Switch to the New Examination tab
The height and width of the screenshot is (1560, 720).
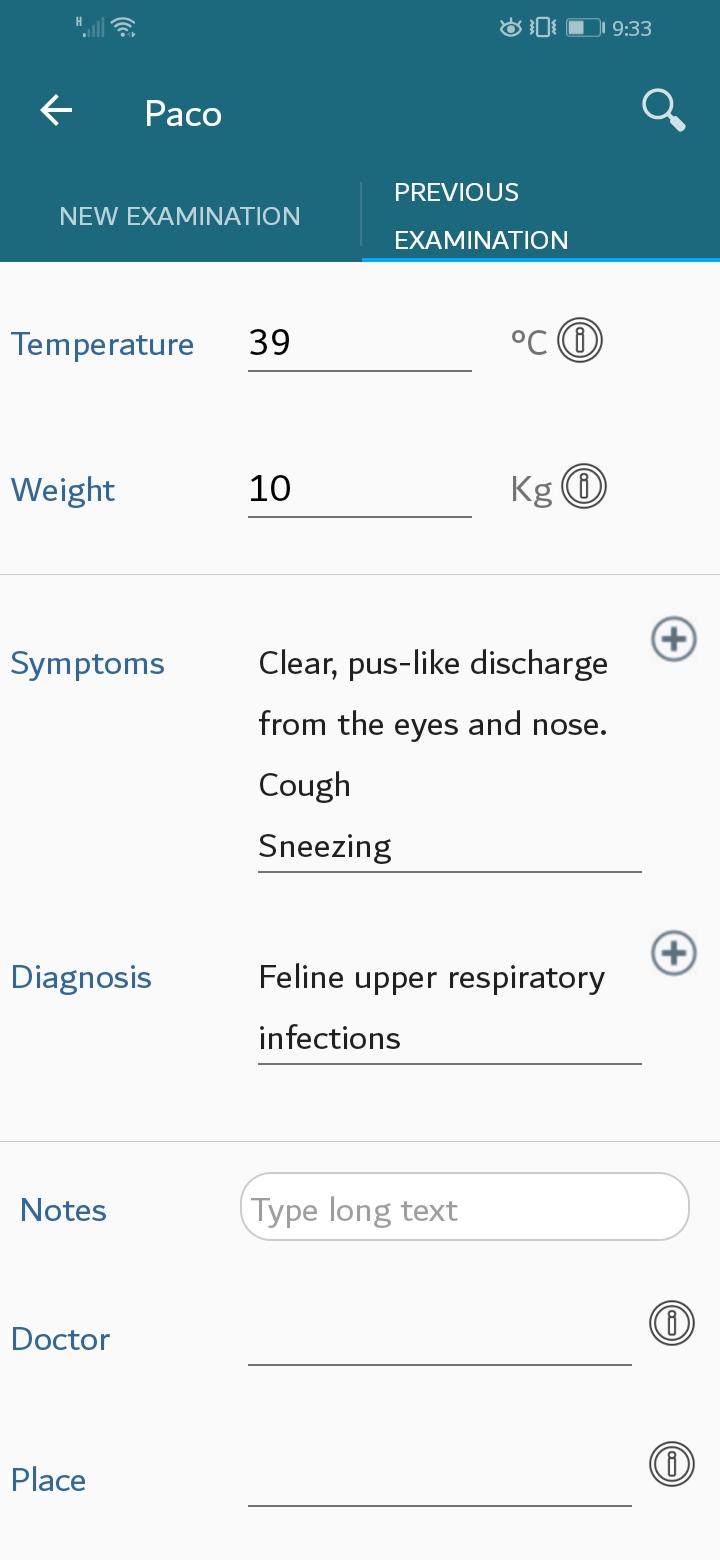[180, 216]
